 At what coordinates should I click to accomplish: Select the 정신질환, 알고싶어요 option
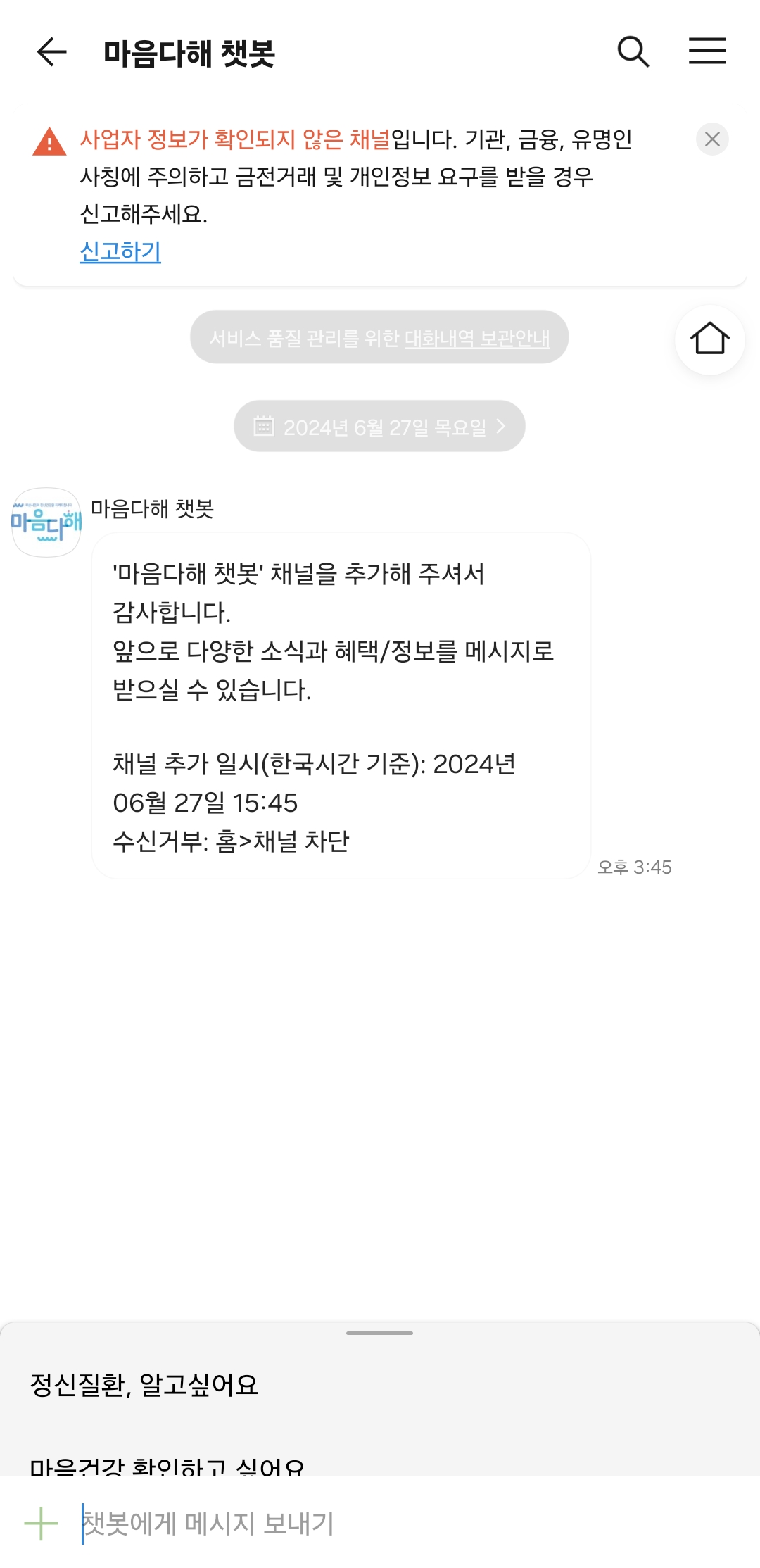tap(144, 1385)
